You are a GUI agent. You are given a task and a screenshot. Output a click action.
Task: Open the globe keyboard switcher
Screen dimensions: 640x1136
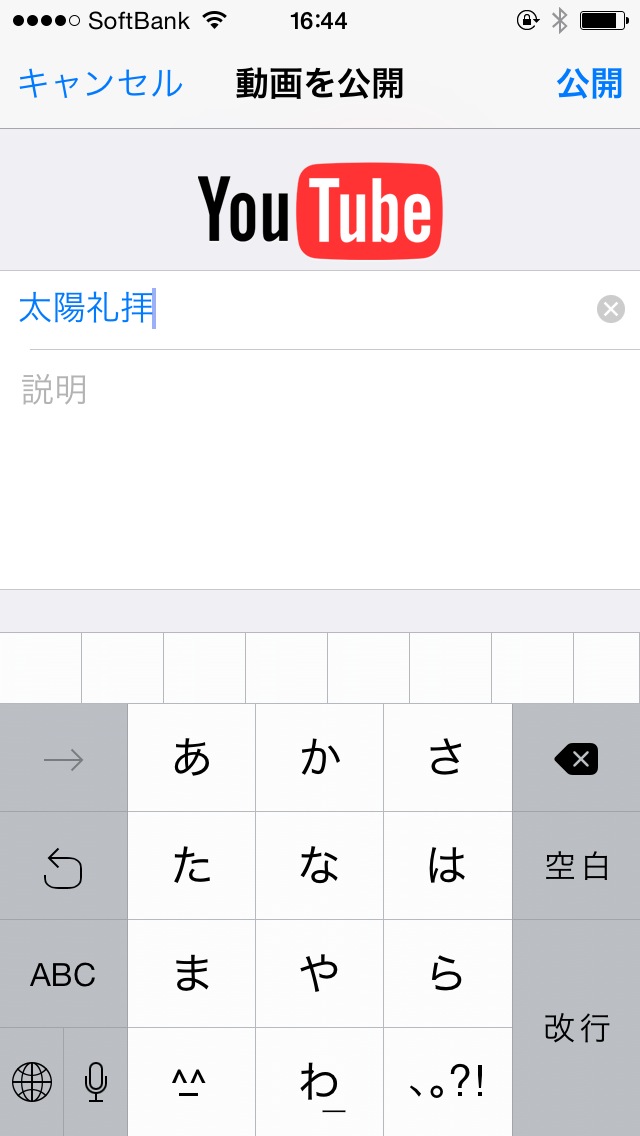click(x=31, y=1082)
